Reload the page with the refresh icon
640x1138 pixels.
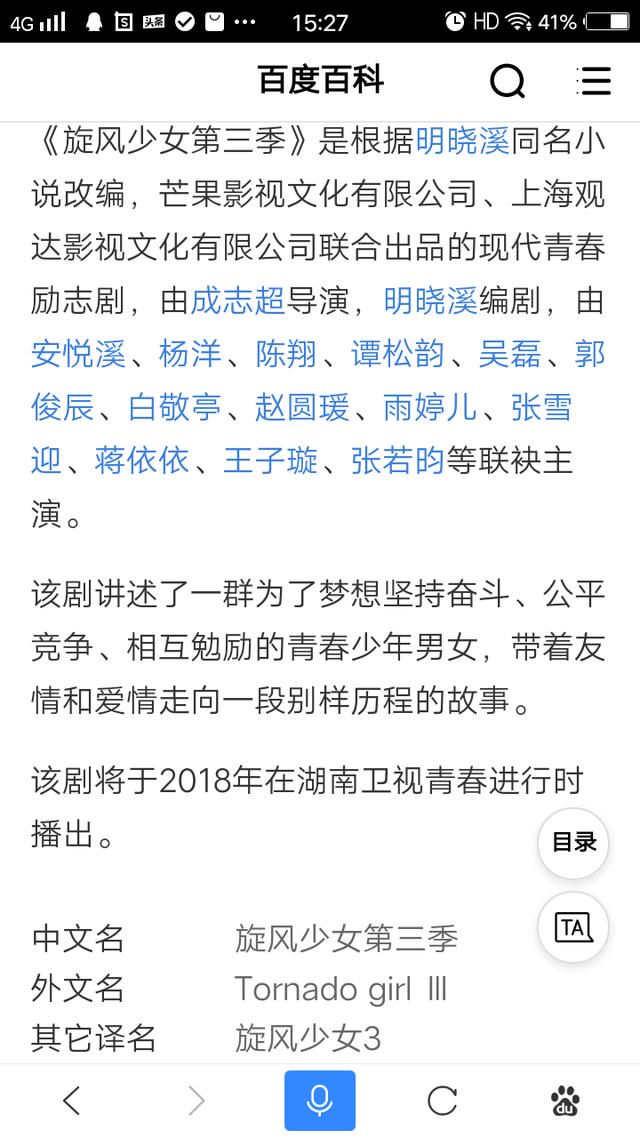(x=442, y=1100)
